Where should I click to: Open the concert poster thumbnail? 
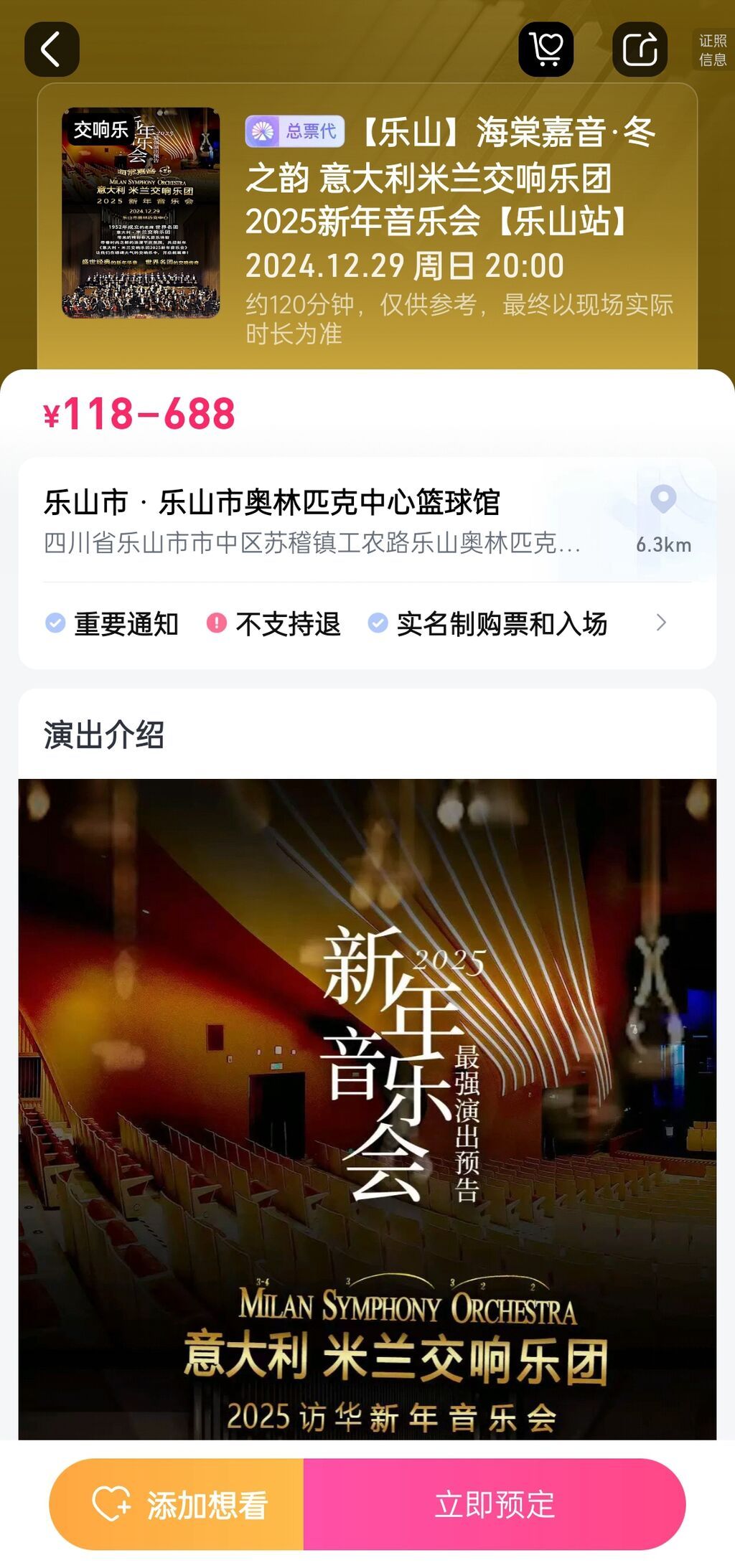coord(141,212)
